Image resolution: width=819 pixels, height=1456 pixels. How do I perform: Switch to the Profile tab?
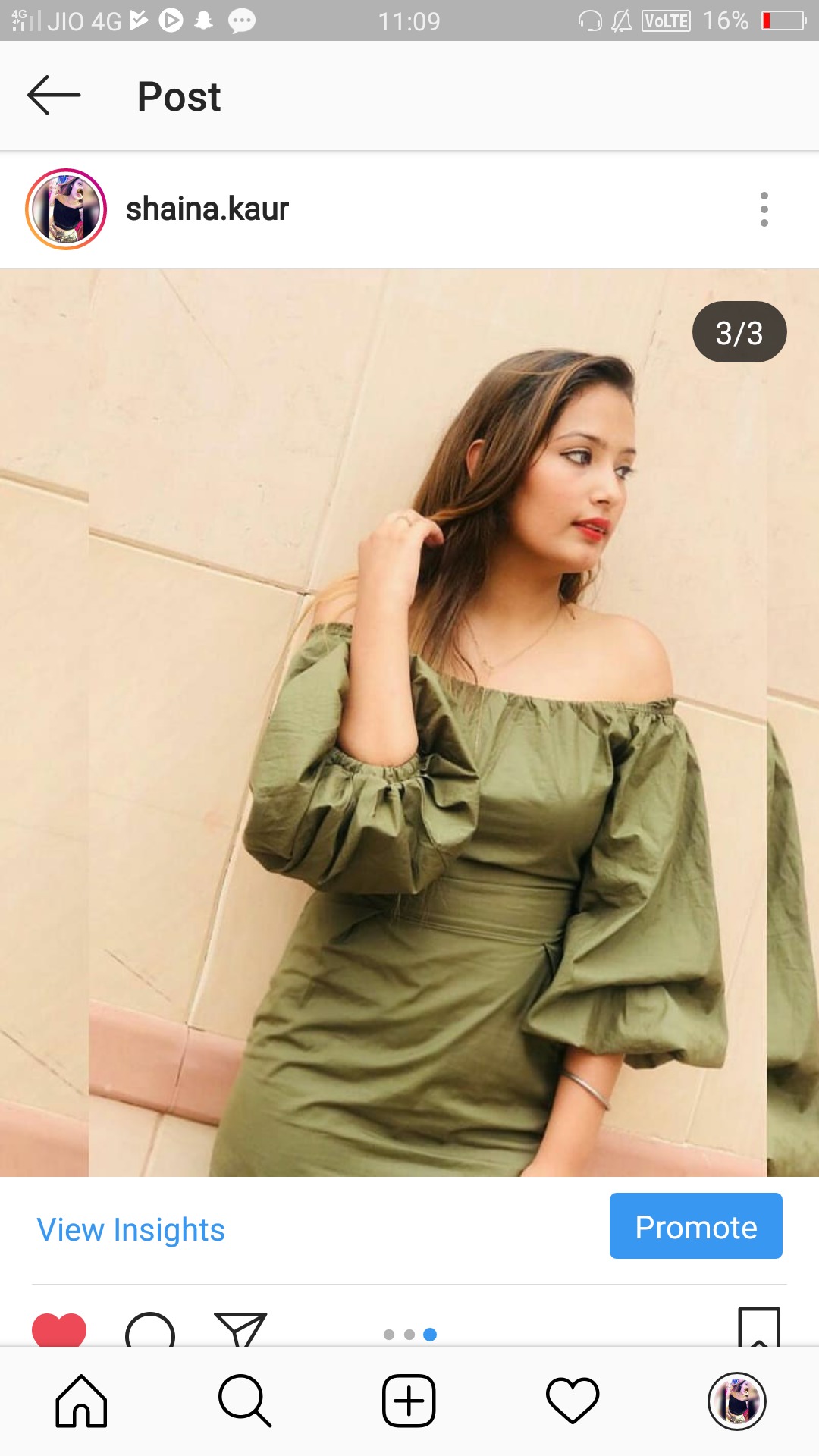(736, 1401)
